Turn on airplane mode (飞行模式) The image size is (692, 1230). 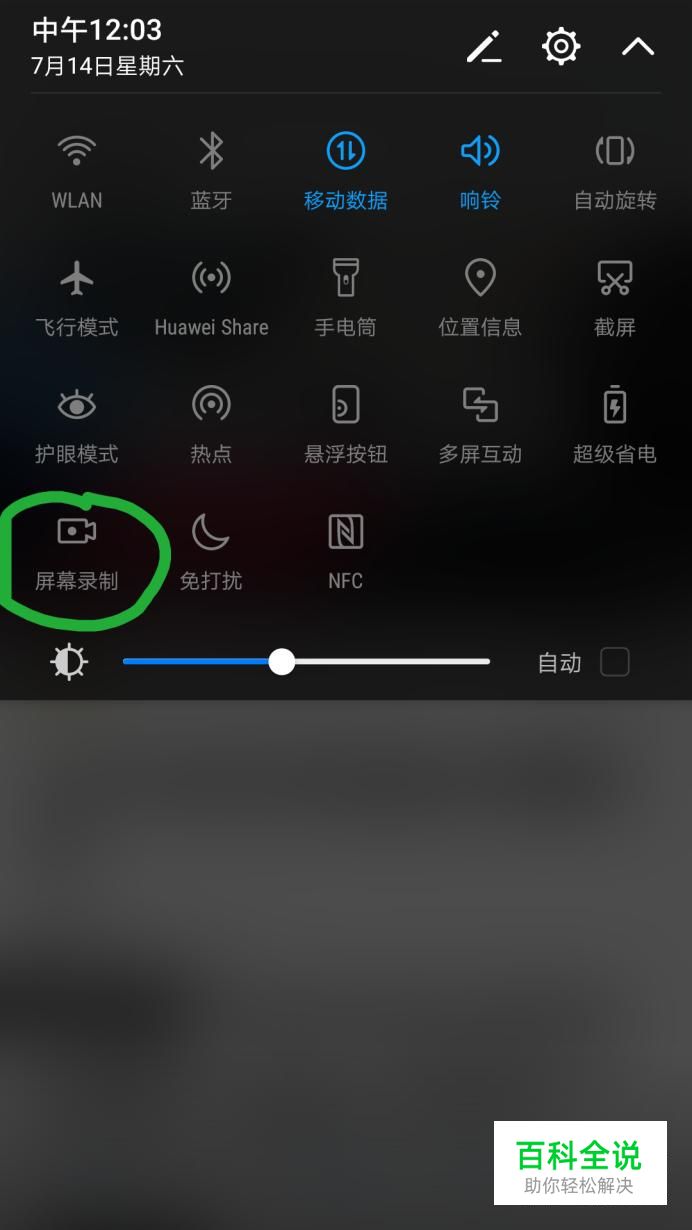[x=77, y=279]
